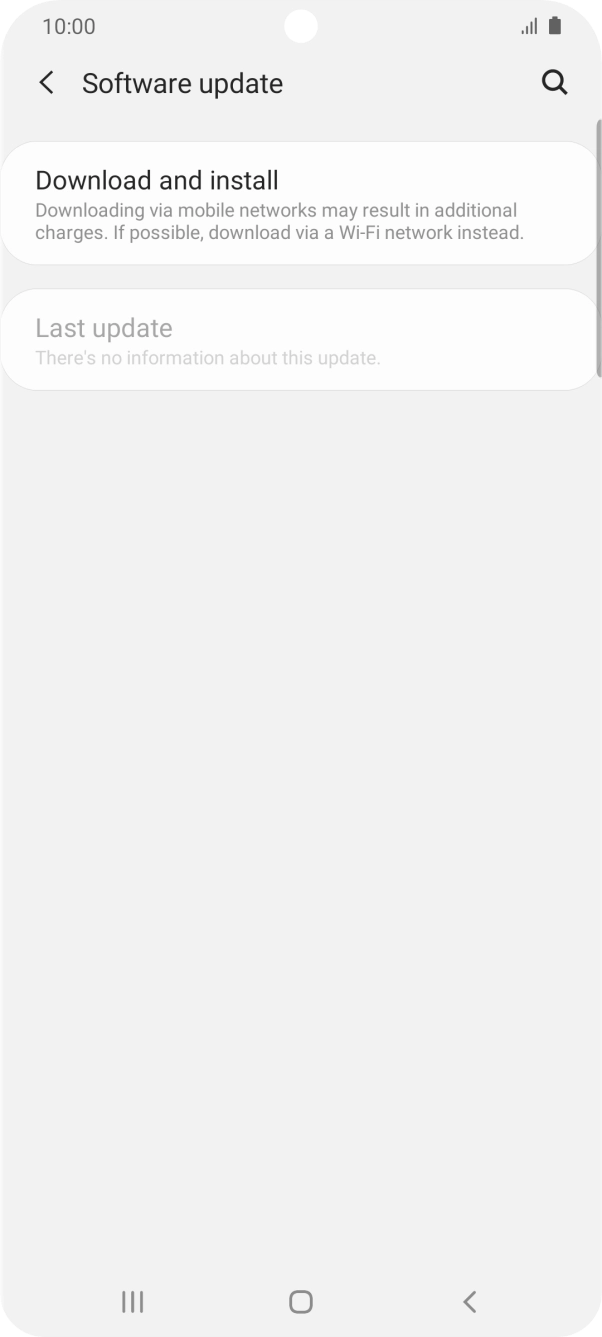Open recent apps from navigation bar
The width and height of the screenshot is (602, 1337).
132,1301
